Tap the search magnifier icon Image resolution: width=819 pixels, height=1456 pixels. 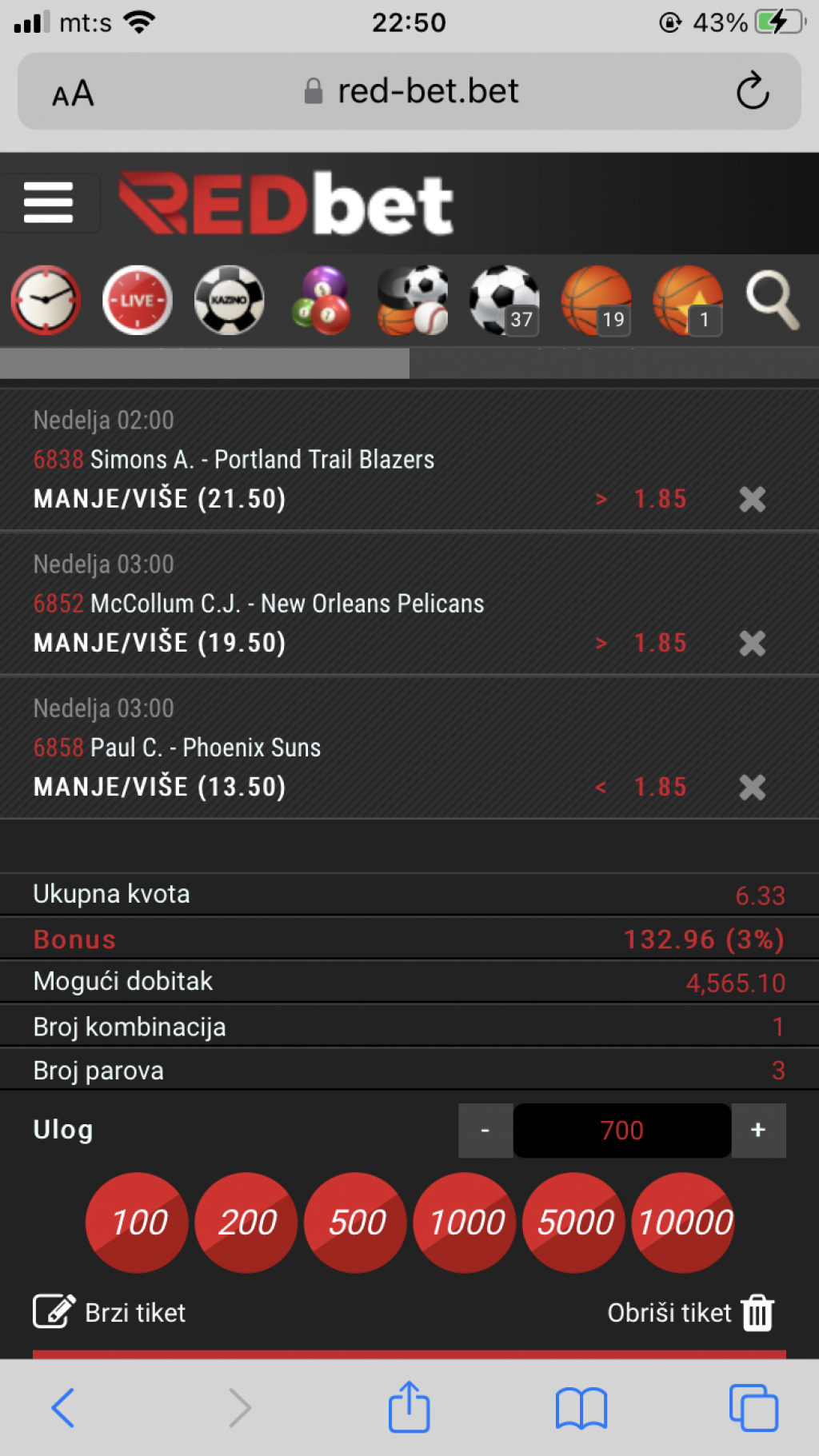772,301
